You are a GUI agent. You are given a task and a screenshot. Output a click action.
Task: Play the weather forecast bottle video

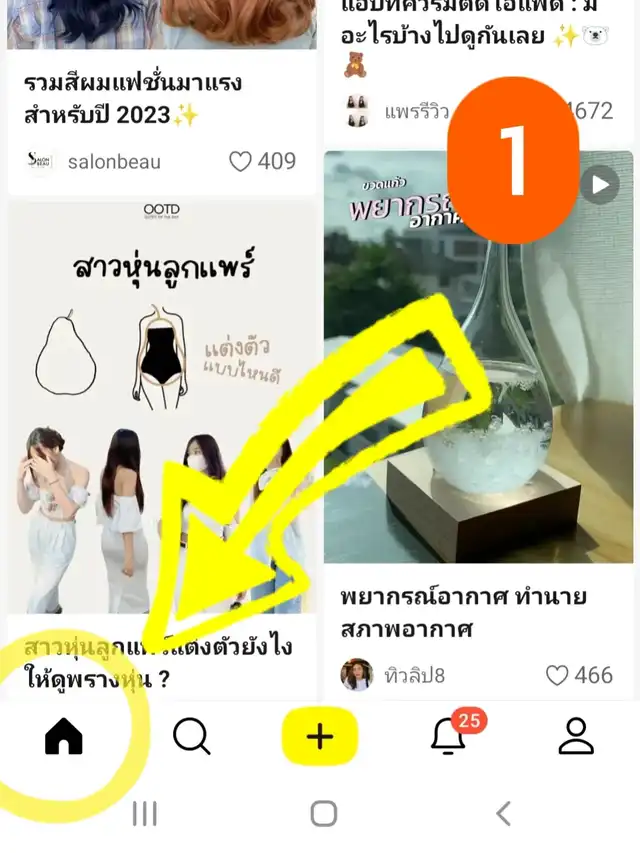(600, 185)
